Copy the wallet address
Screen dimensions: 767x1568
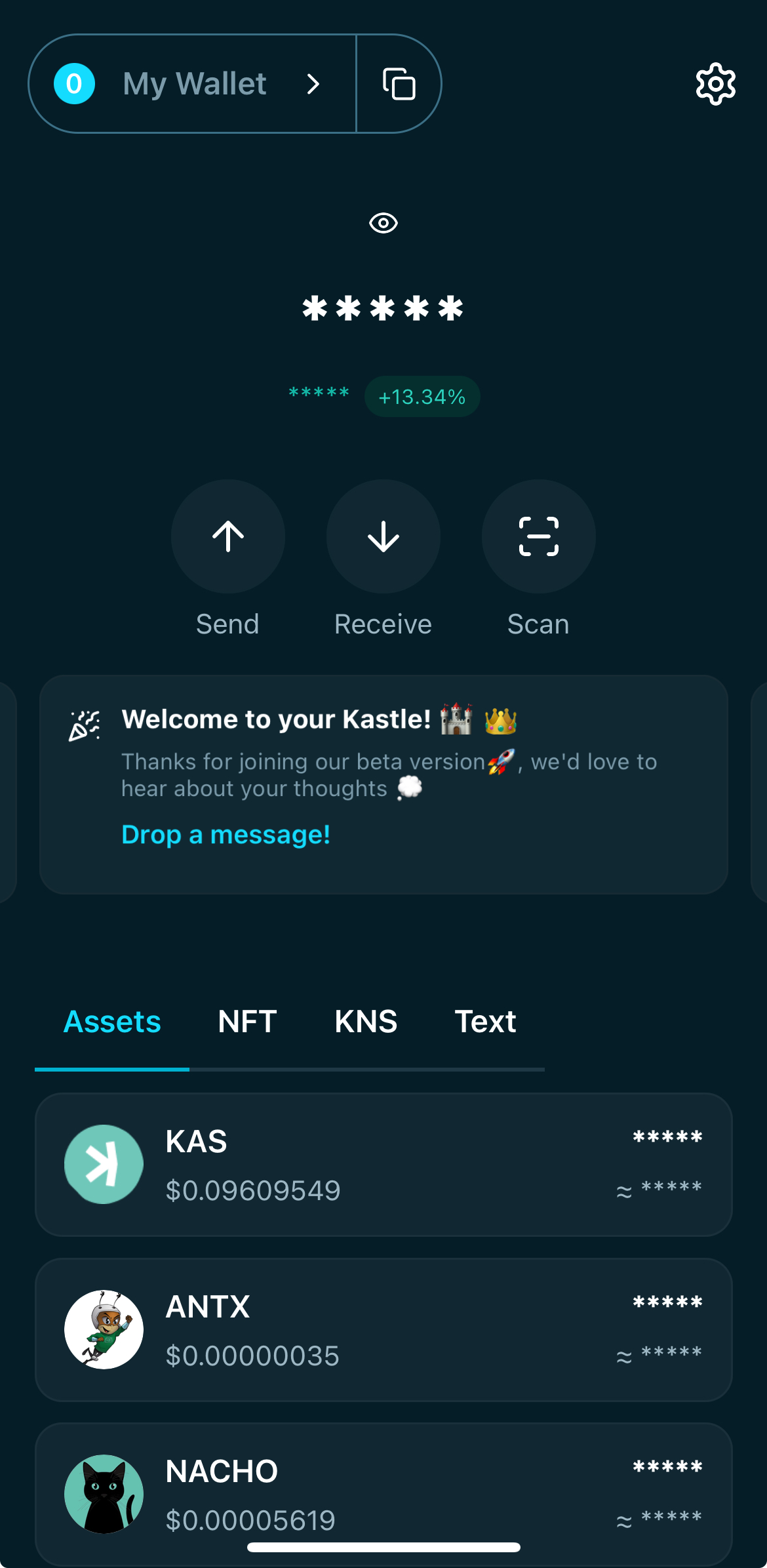click(x=399, y=84)
